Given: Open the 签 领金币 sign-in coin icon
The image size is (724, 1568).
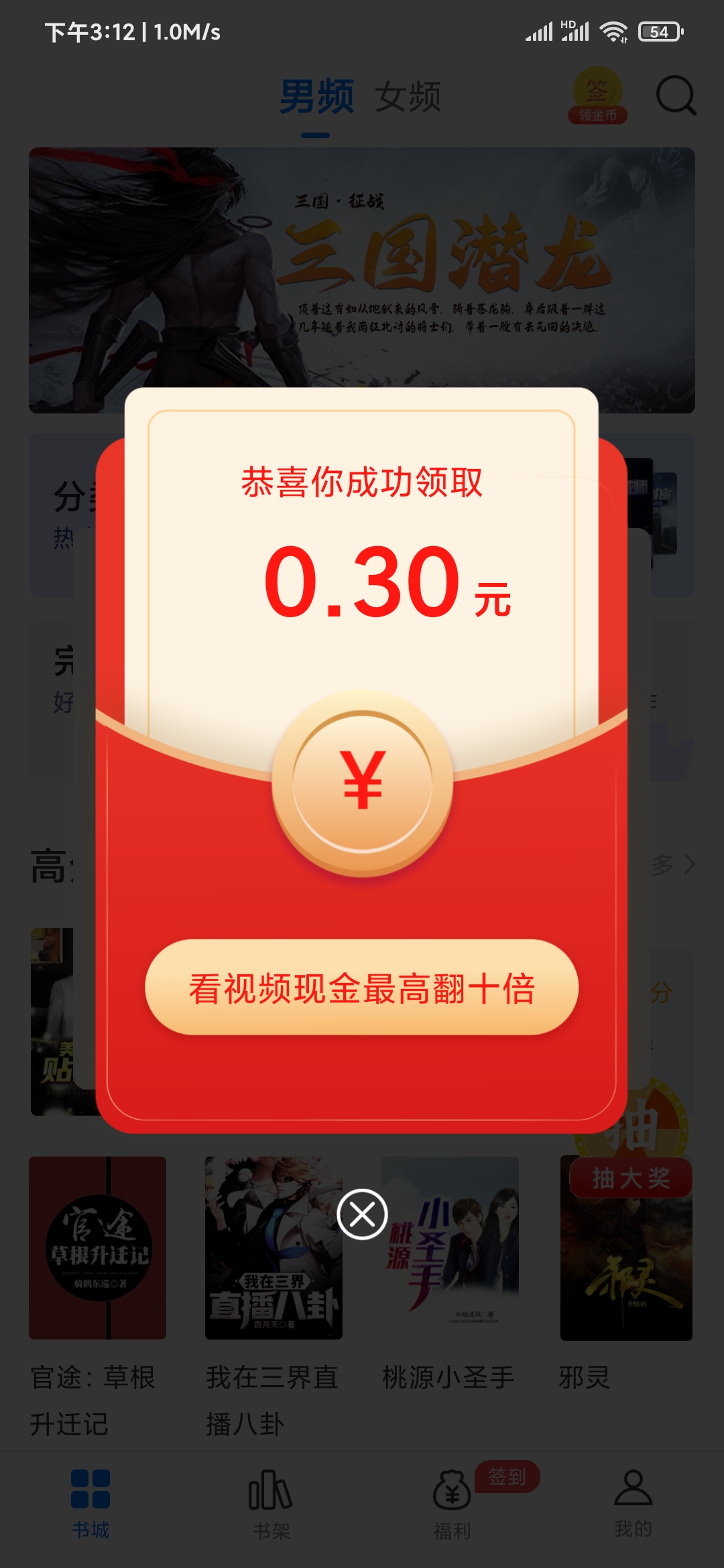Looking at the screenshot, I should 597,96.
